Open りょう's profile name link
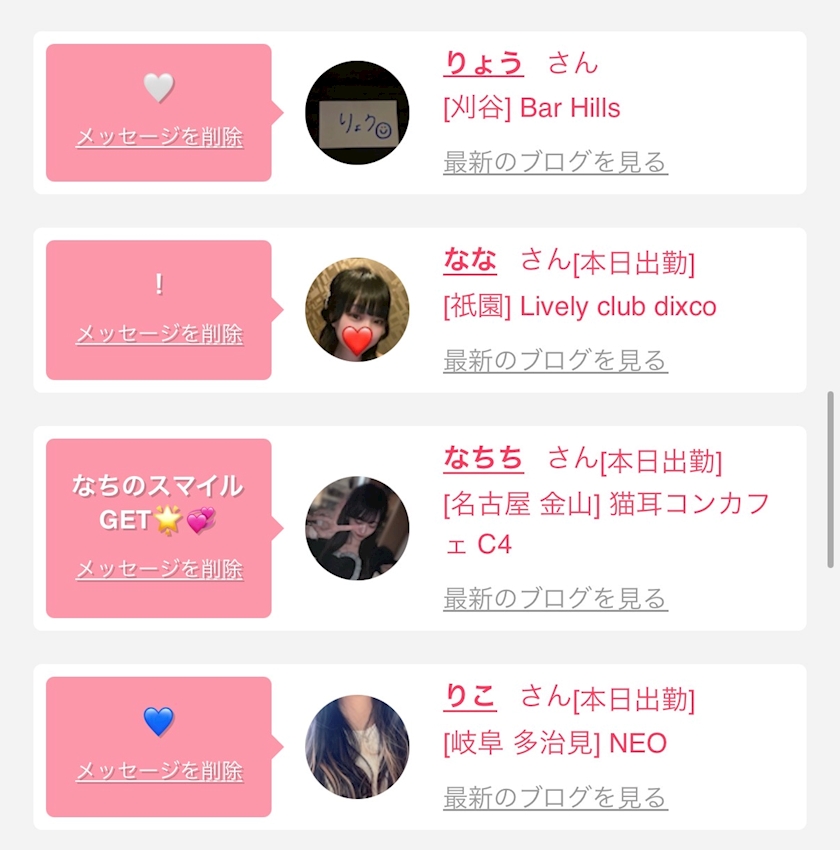The image size is (840, 850). point(483,63)
